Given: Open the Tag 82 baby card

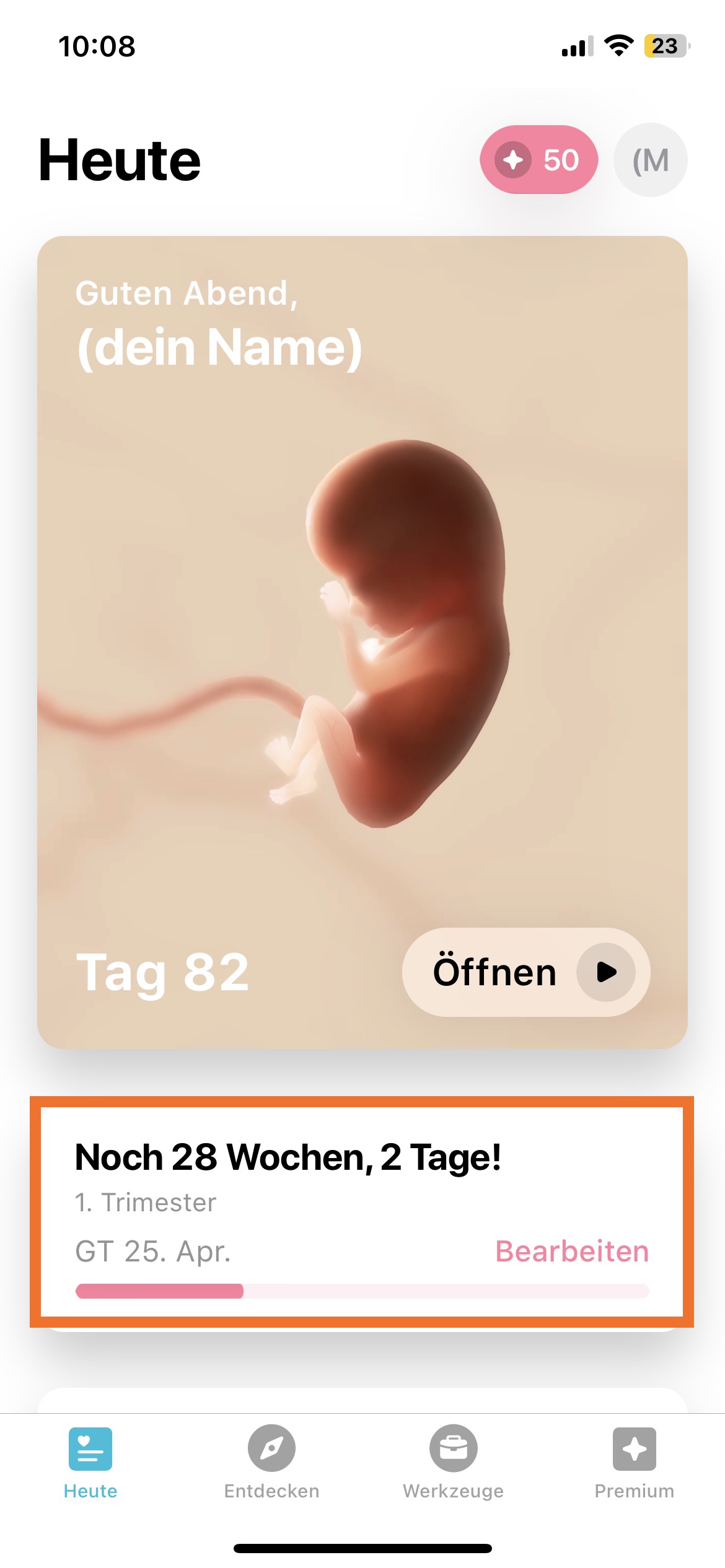Looking at the screenshot, I should 362,642.
